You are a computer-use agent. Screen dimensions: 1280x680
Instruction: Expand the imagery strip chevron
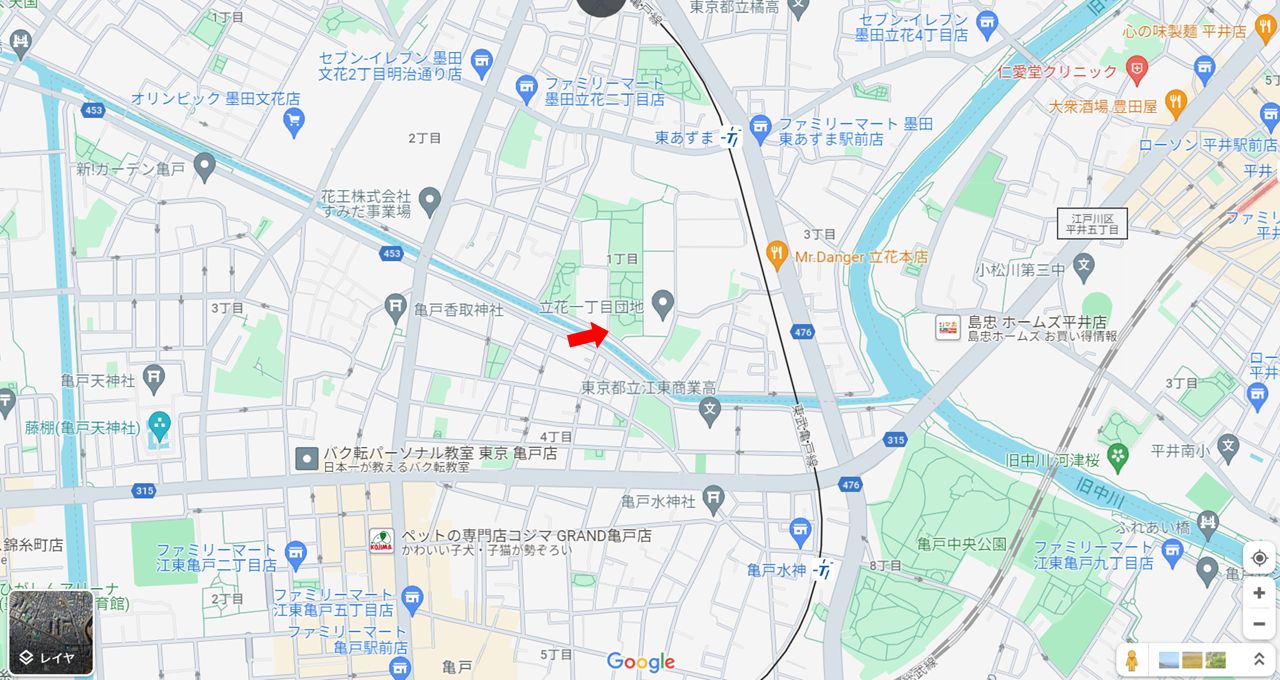[x=1258, y=660]
